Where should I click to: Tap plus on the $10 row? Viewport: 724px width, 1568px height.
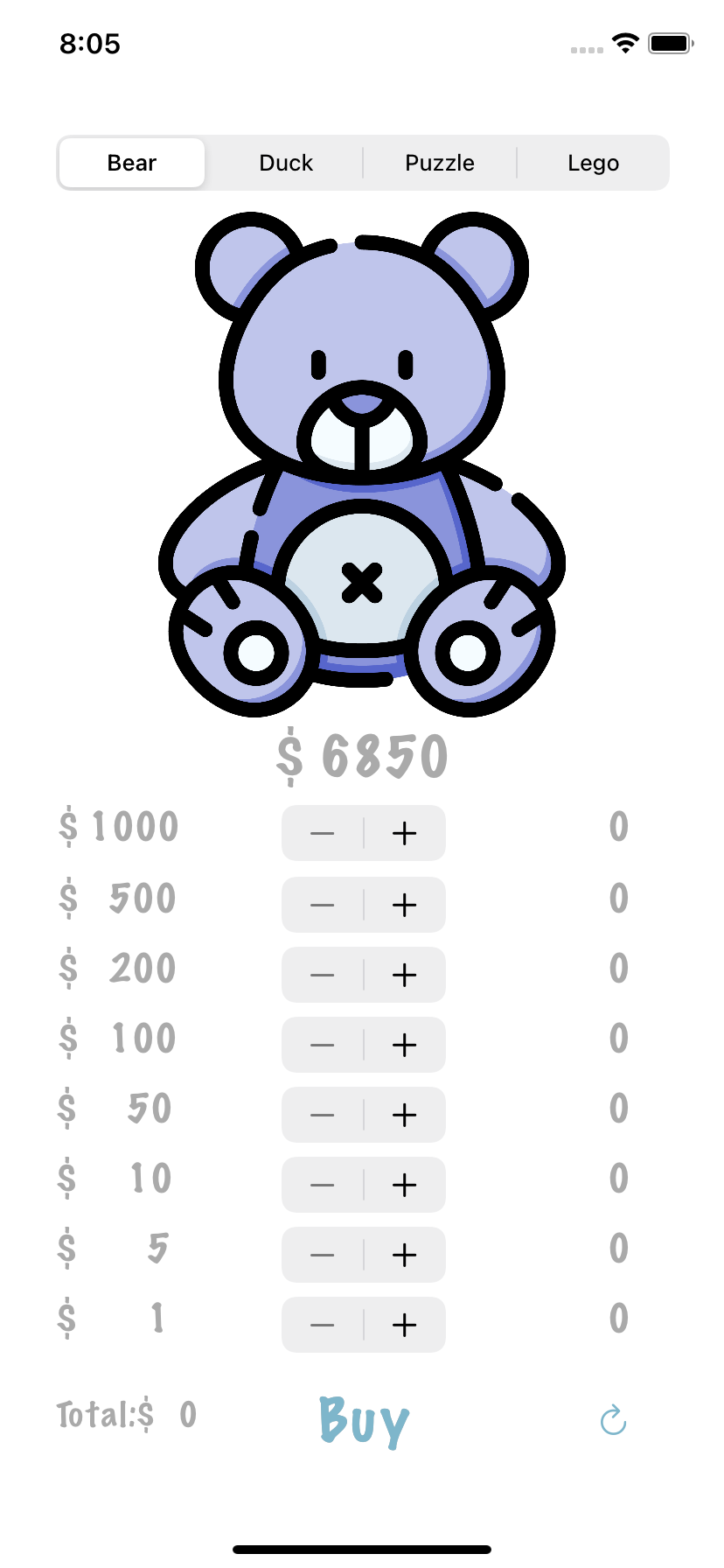pos(404,1185)
